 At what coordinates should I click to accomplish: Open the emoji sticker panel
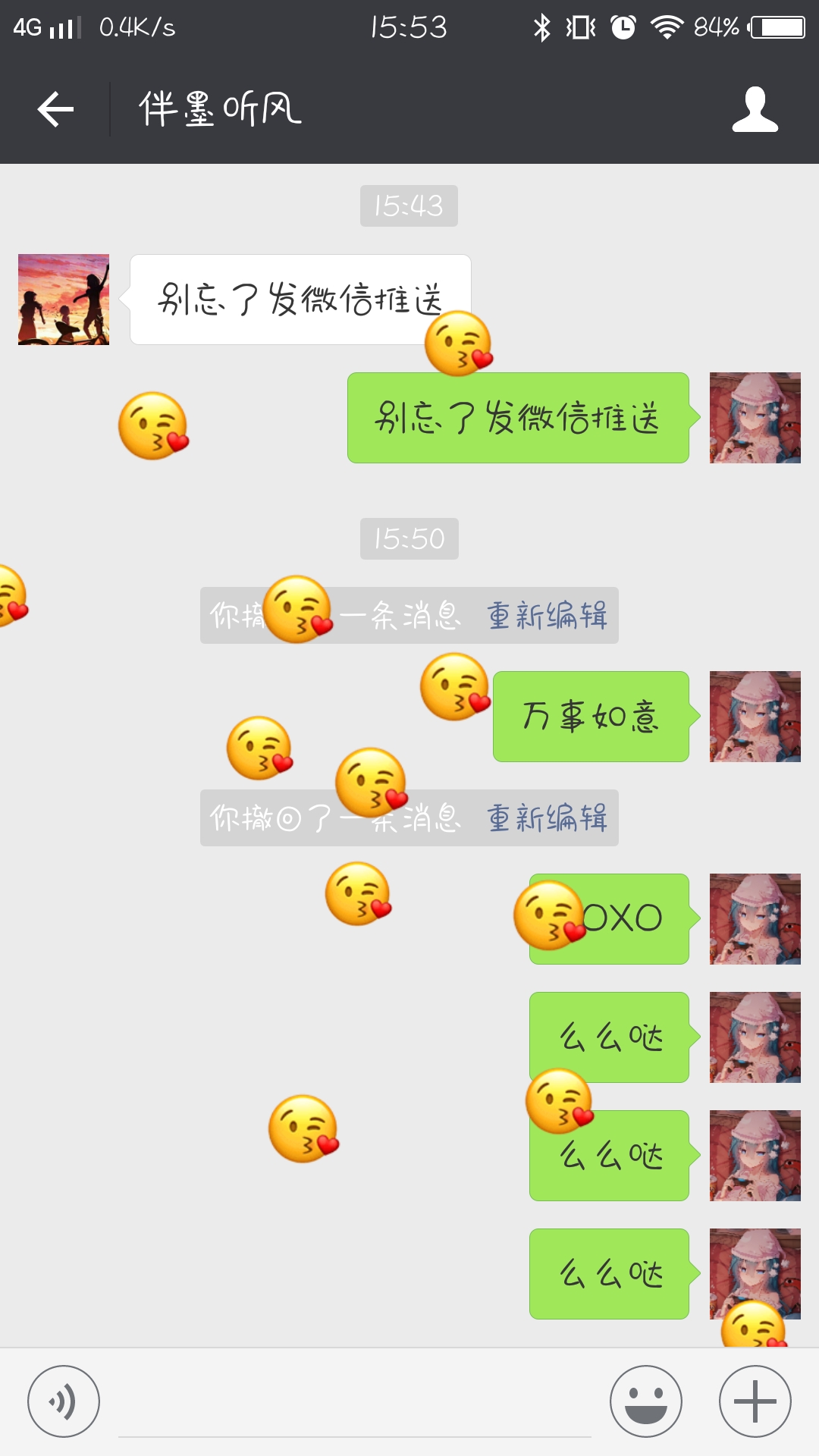click(646, 1401)
